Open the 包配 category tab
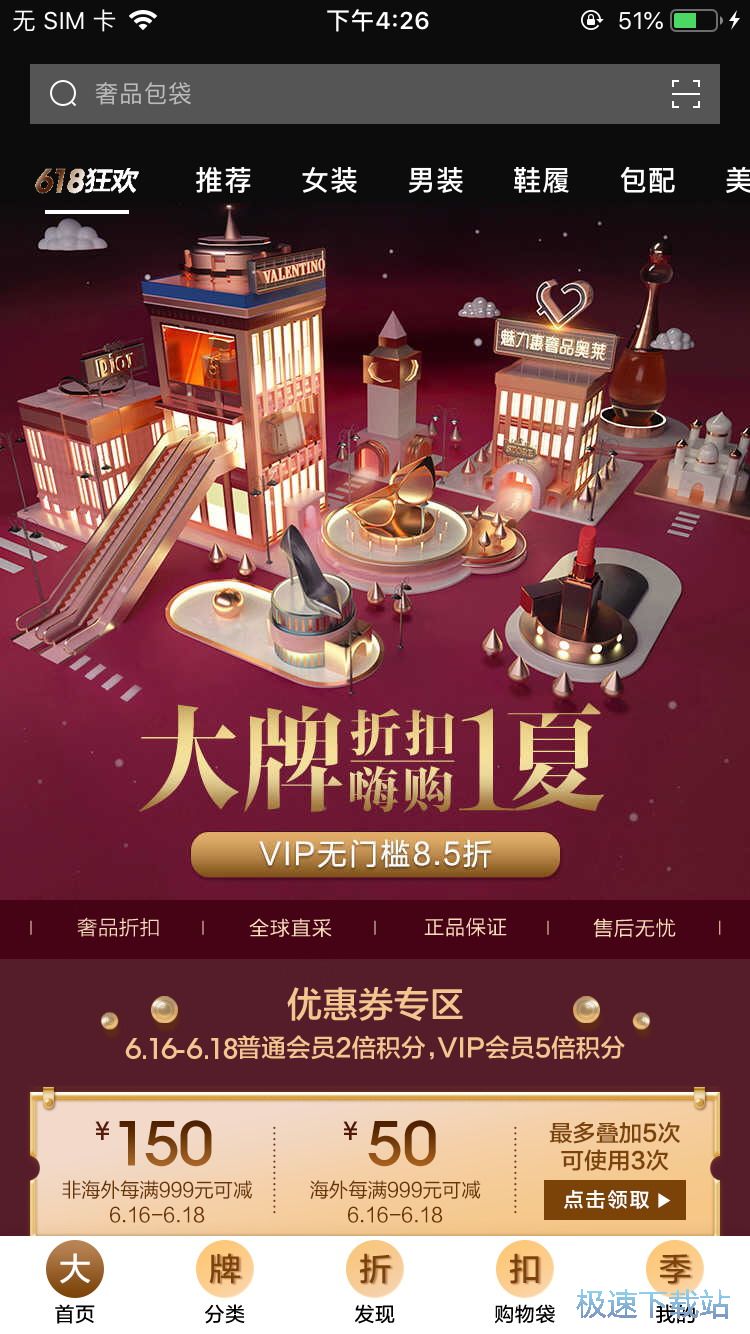The image size is (750, 1334). pyautogui.click(x=647, y=181)
